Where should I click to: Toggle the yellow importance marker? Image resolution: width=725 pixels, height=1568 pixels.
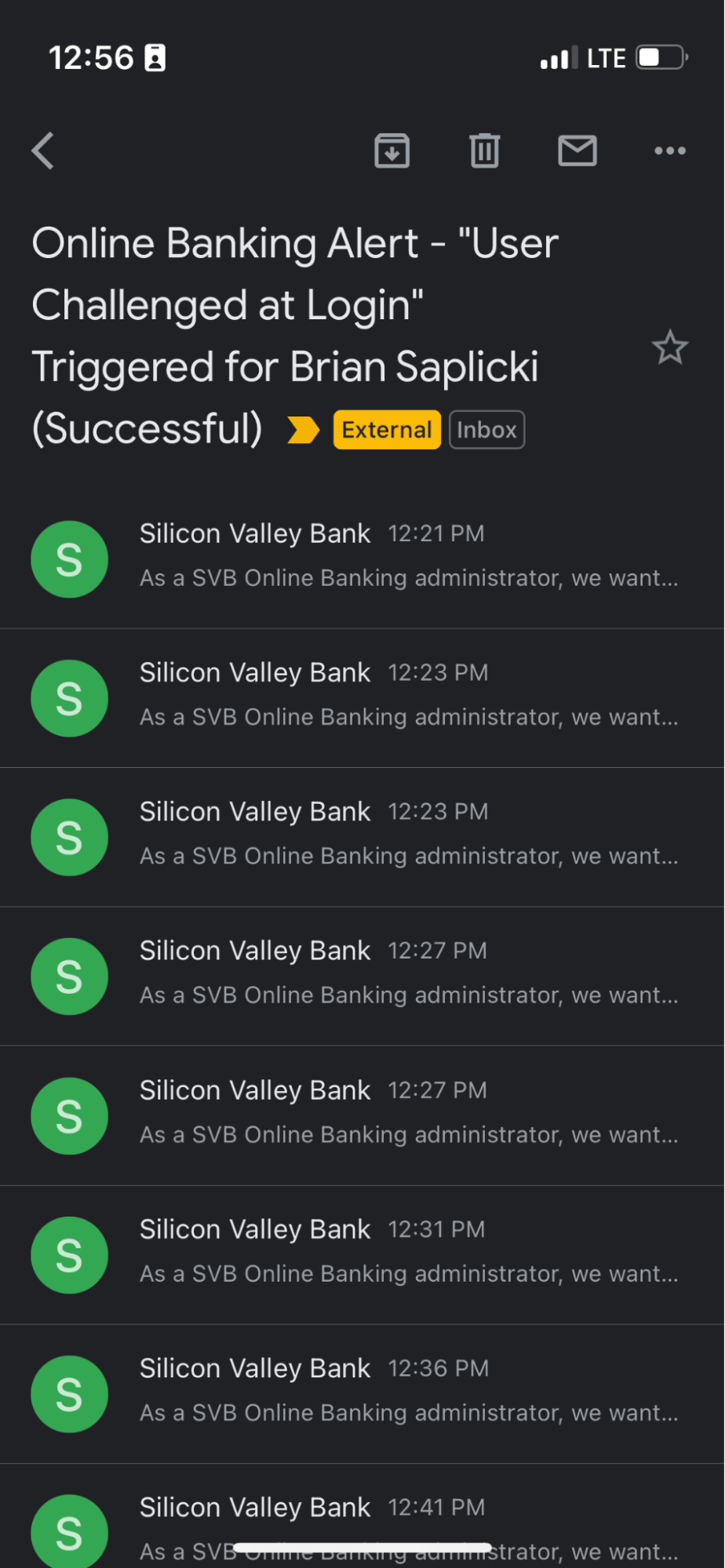coord(303,430)
